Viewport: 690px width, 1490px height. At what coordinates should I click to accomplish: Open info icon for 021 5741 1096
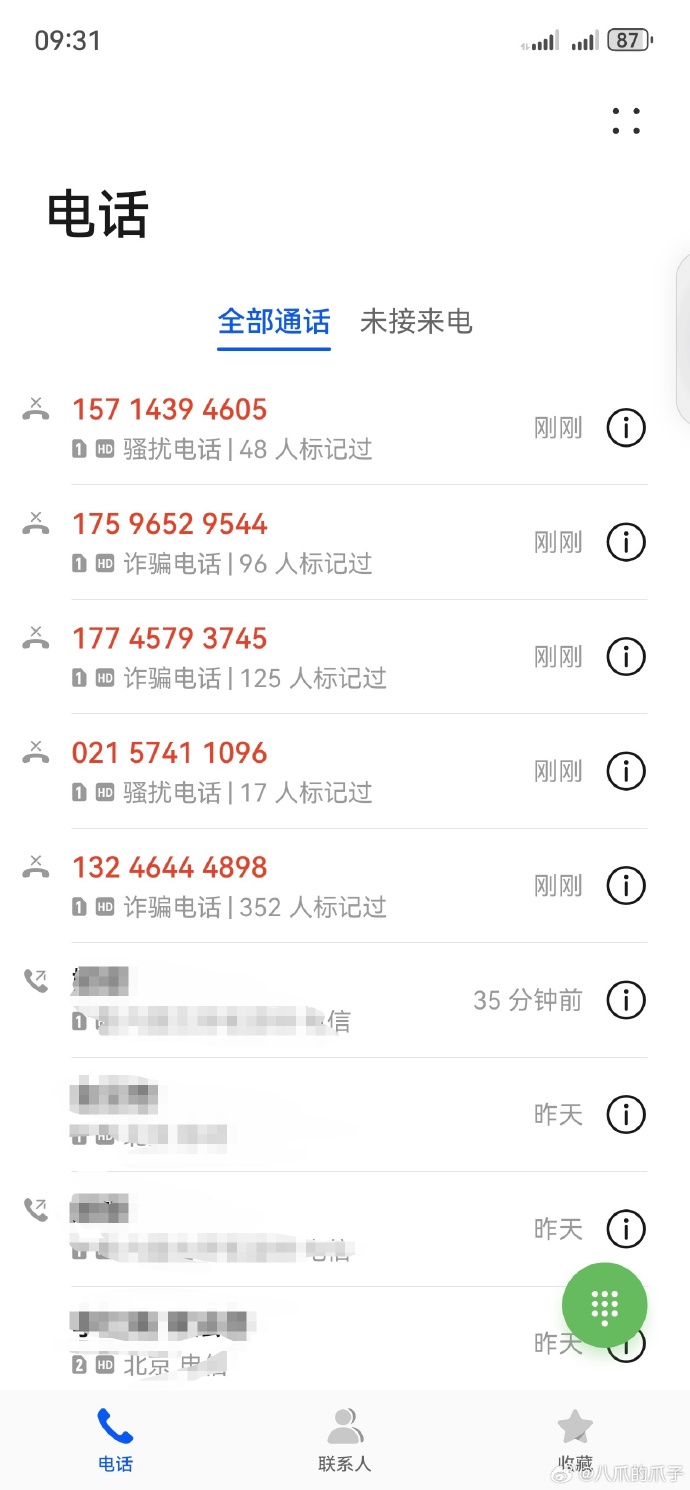tap(626, 771)
